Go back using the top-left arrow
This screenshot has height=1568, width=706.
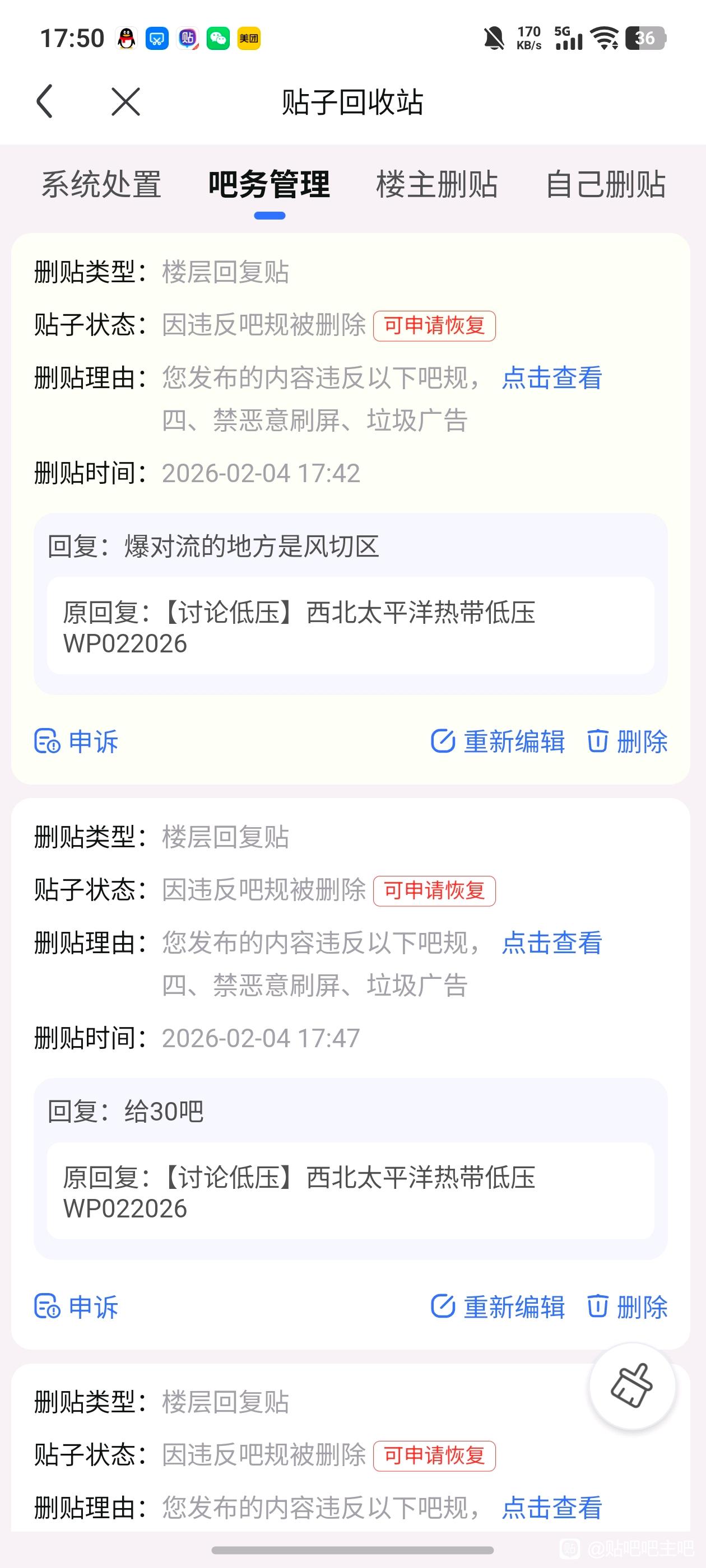45,101
